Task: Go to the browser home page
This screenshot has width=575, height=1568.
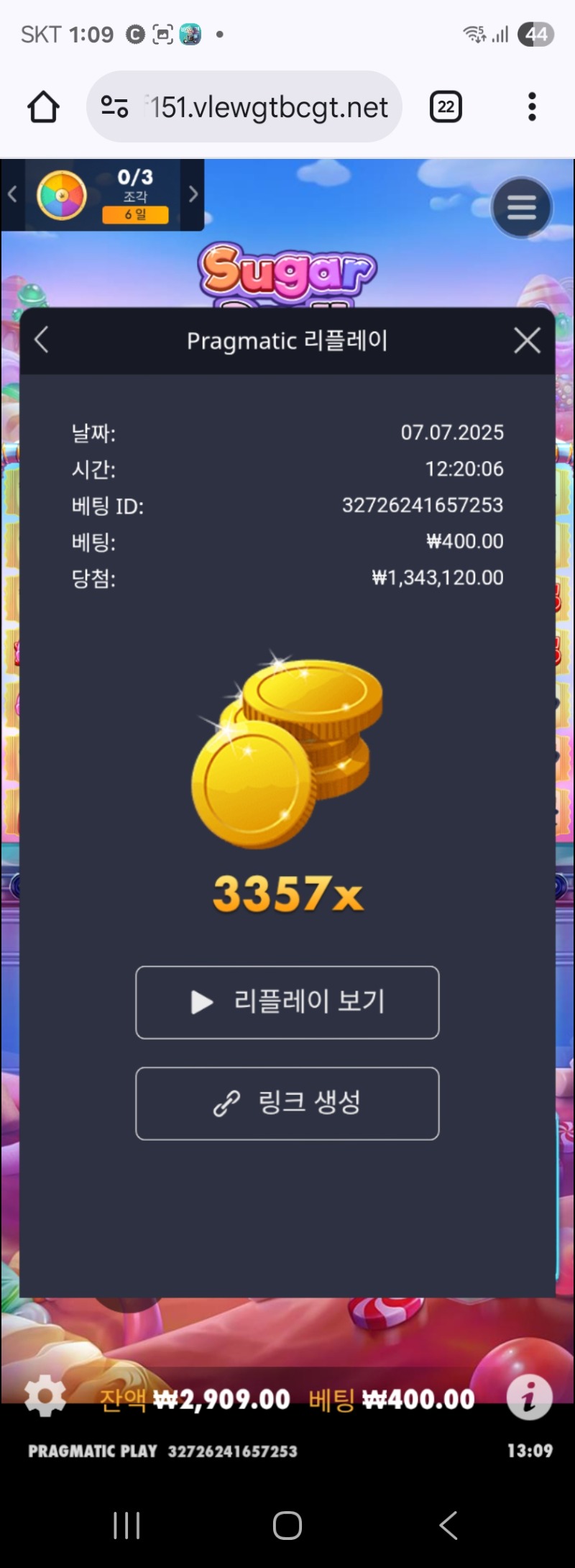Action: (43, 107)
